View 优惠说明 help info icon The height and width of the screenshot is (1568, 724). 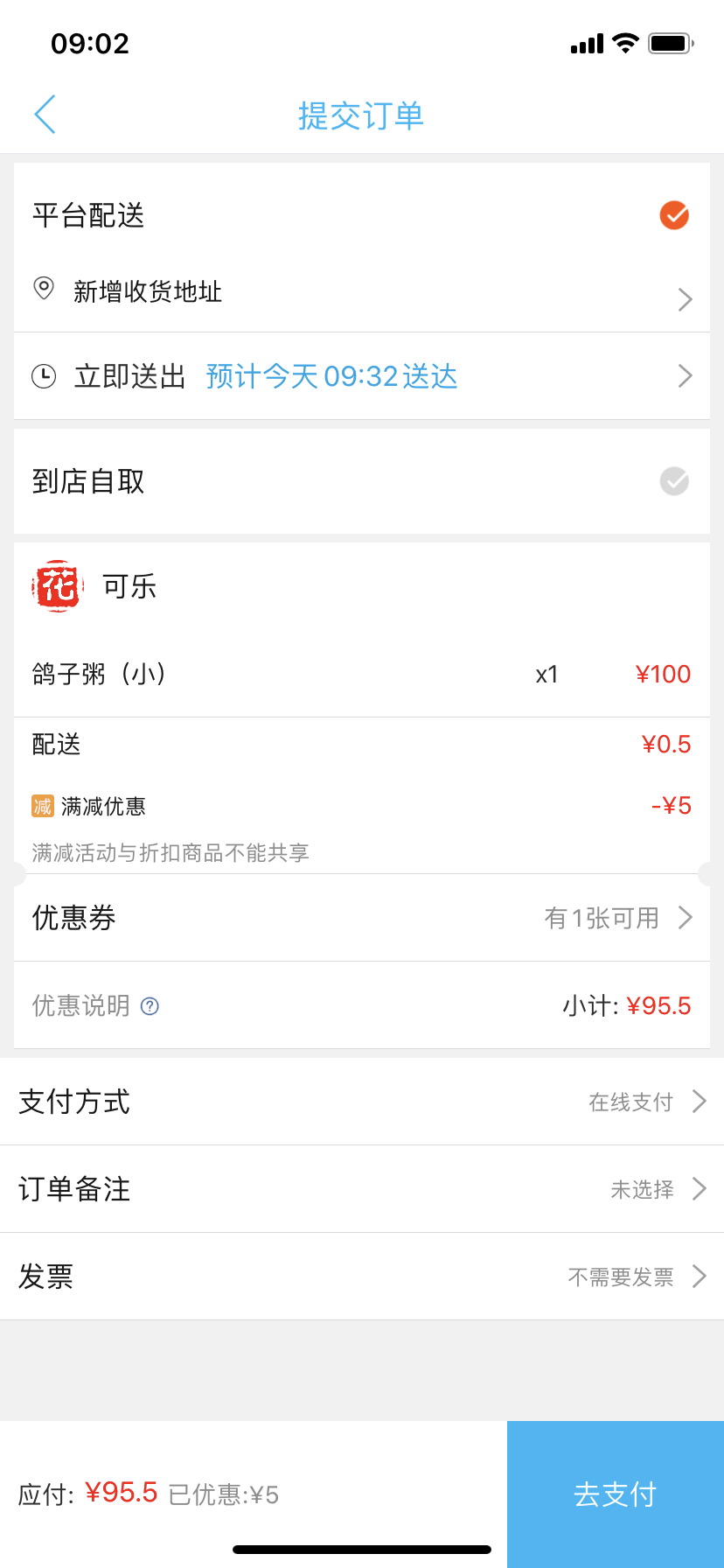coord(150,1006)
